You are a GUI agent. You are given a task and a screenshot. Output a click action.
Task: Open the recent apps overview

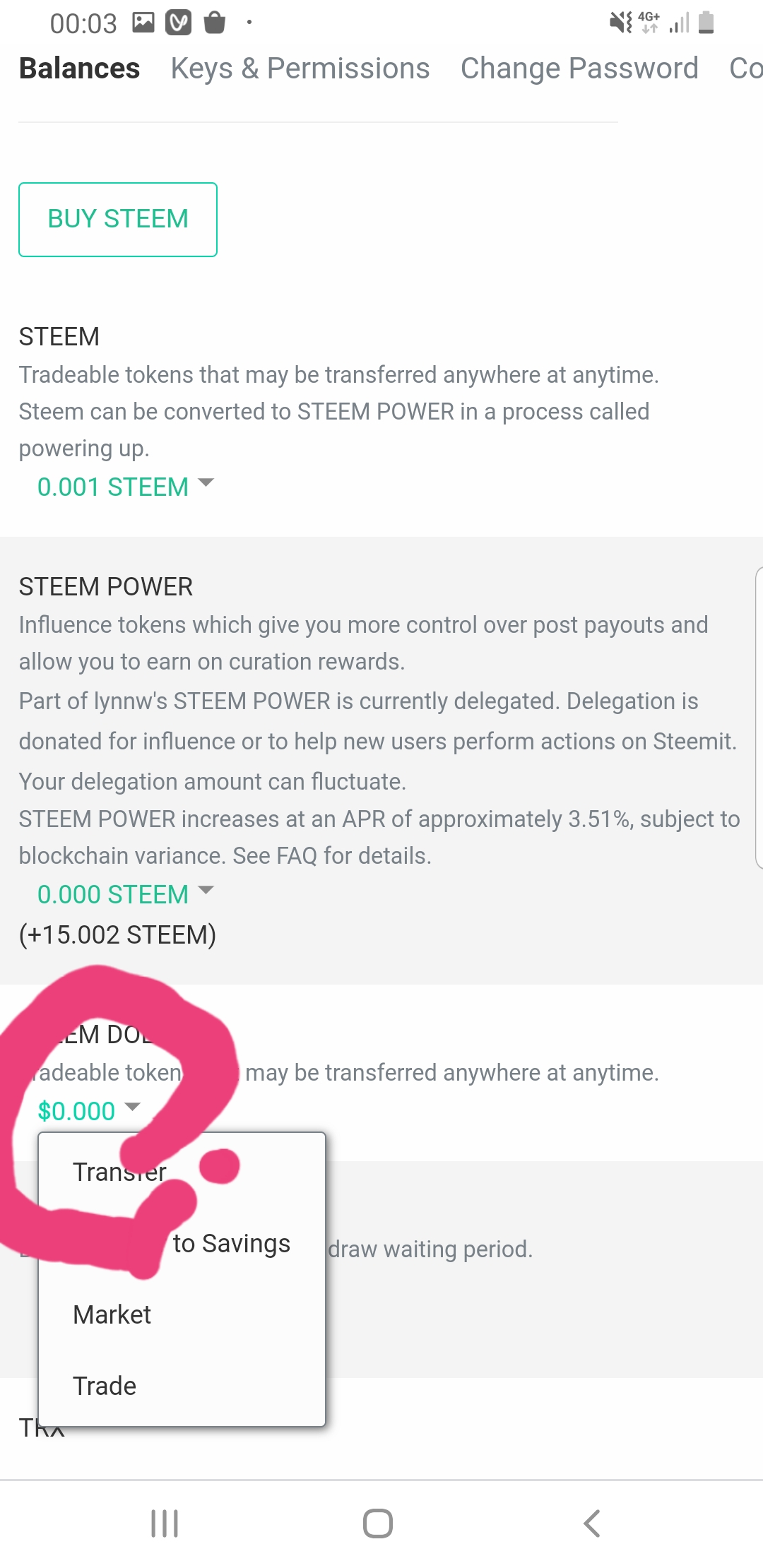click(x=165, y=1524)
